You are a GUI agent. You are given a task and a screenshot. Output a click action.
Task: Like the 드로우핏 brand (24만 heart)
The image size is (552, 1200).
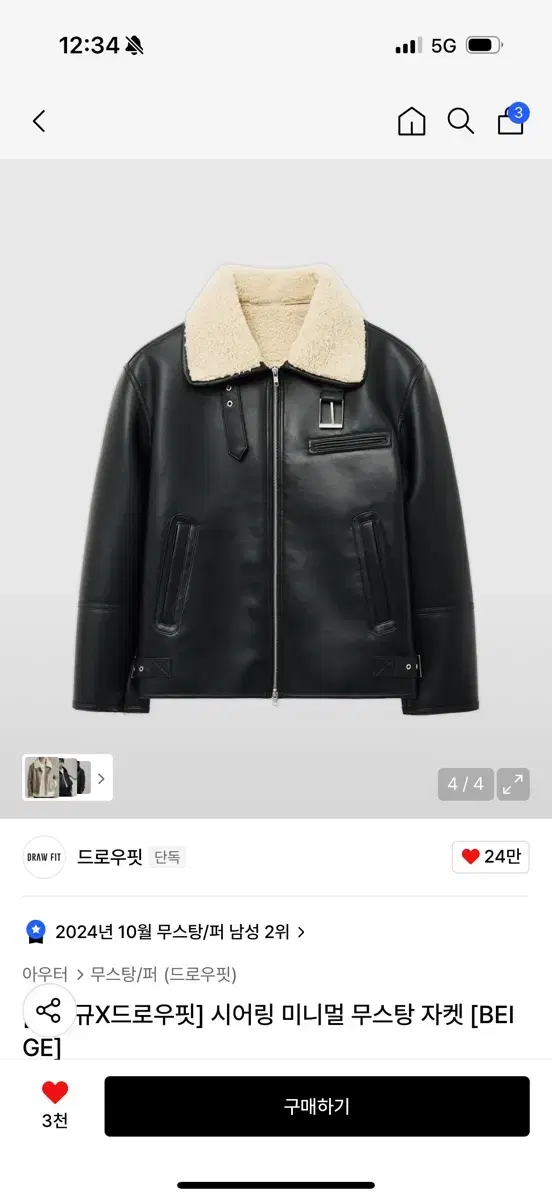tap(491, 857)
